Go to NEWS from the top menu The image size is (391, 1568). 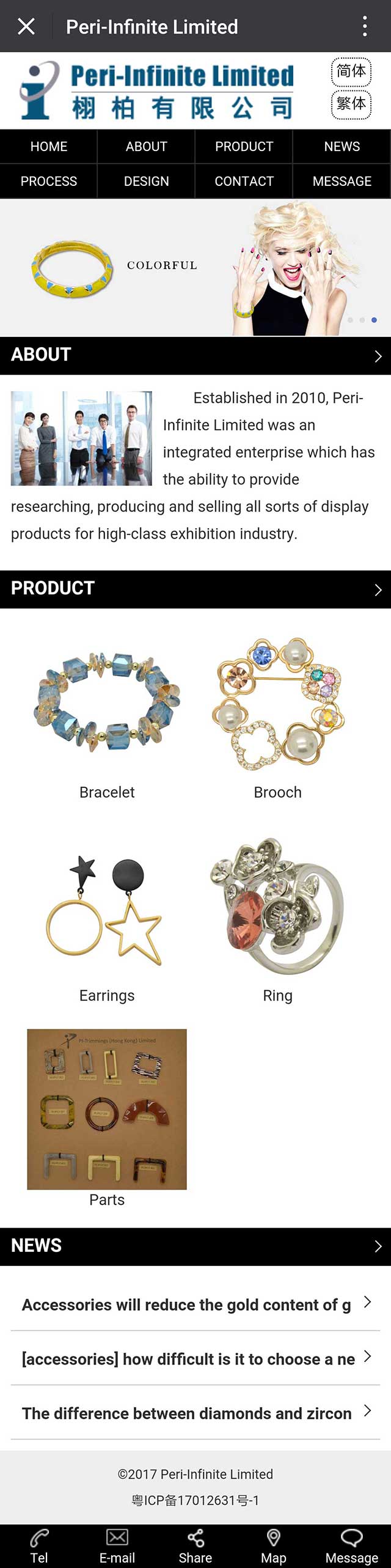coord(342,147)
